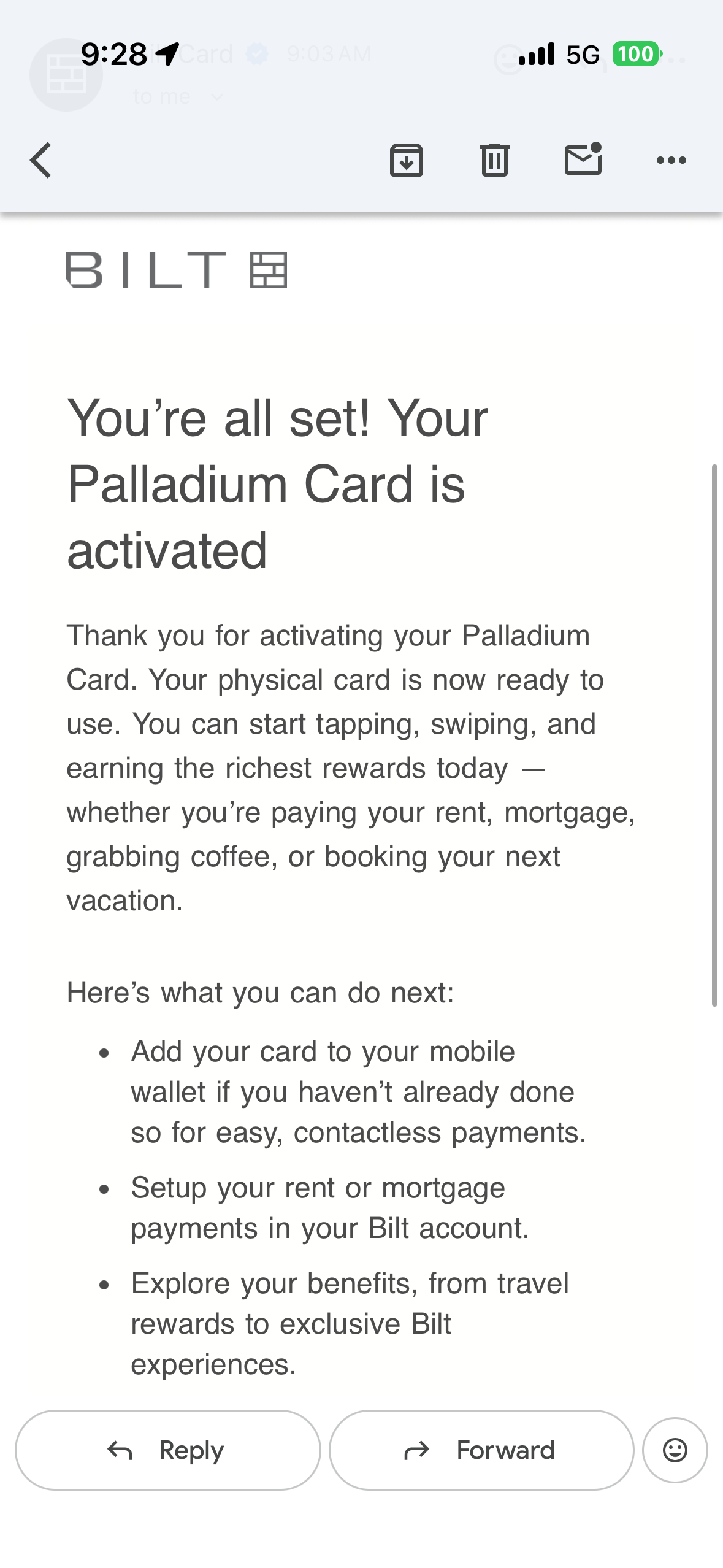Reply to the Bilt email

click(167, 1450)
